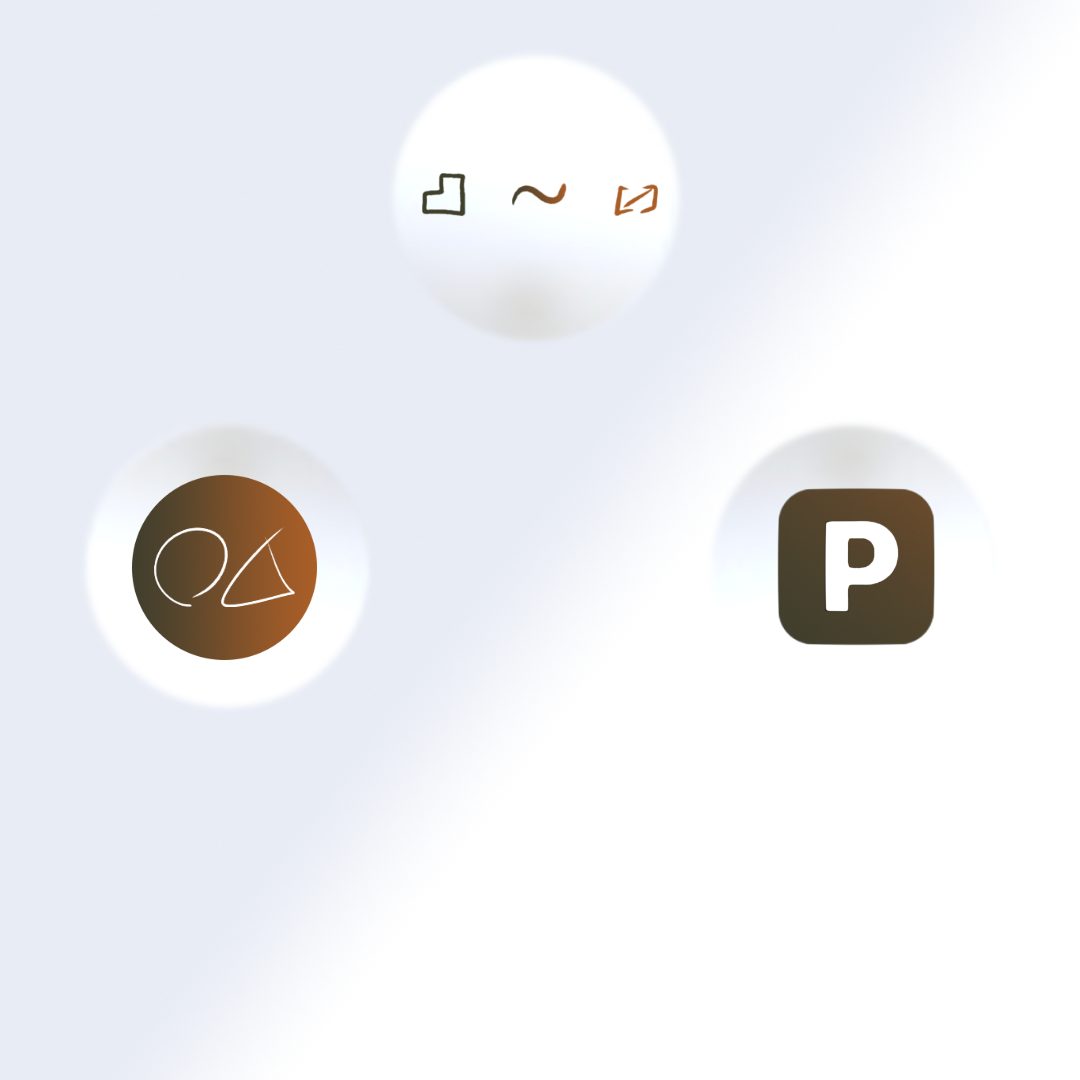Screen dimensions: 1080x1080
Task: Select the polygon shape tool
Action: pyautogui.click(x=444, y=195)
